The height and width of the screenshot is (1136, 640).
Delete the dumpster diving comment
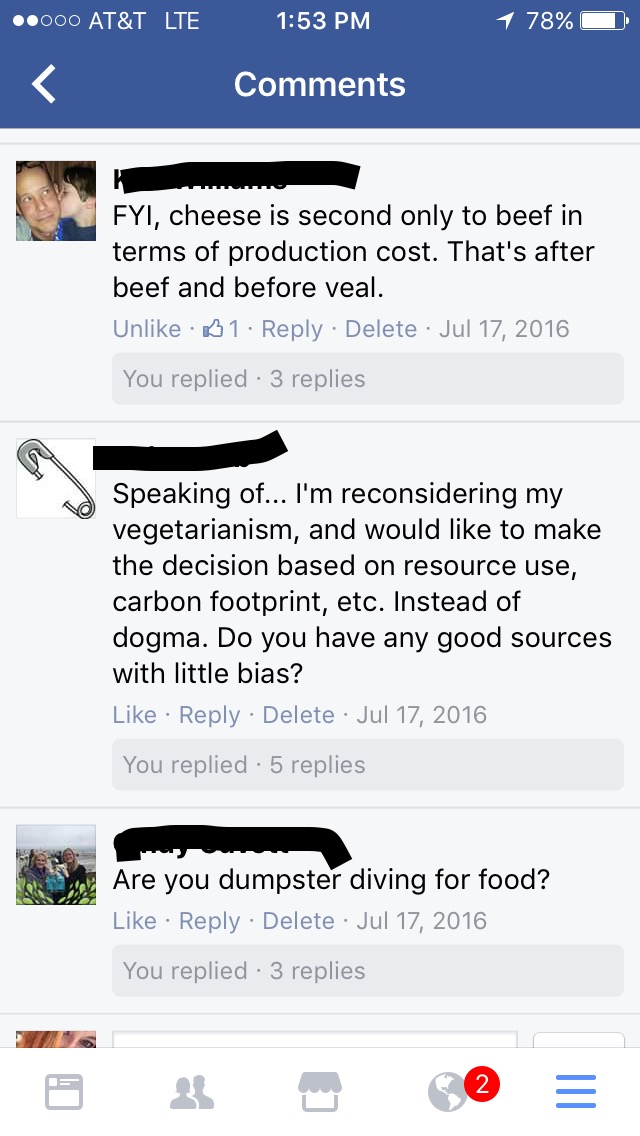(x=298, y=921)
